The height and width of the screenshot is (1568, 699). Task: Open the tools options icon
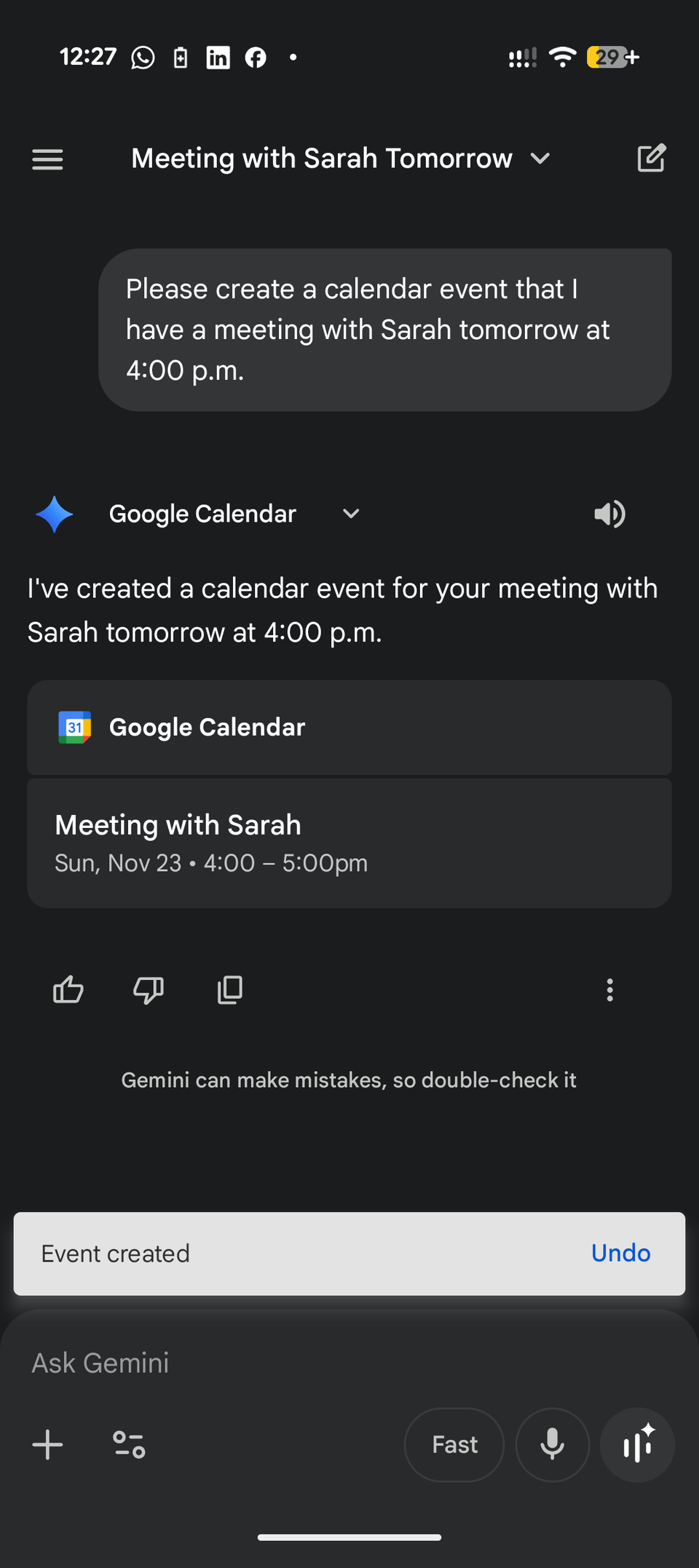tap(128, 1445)
